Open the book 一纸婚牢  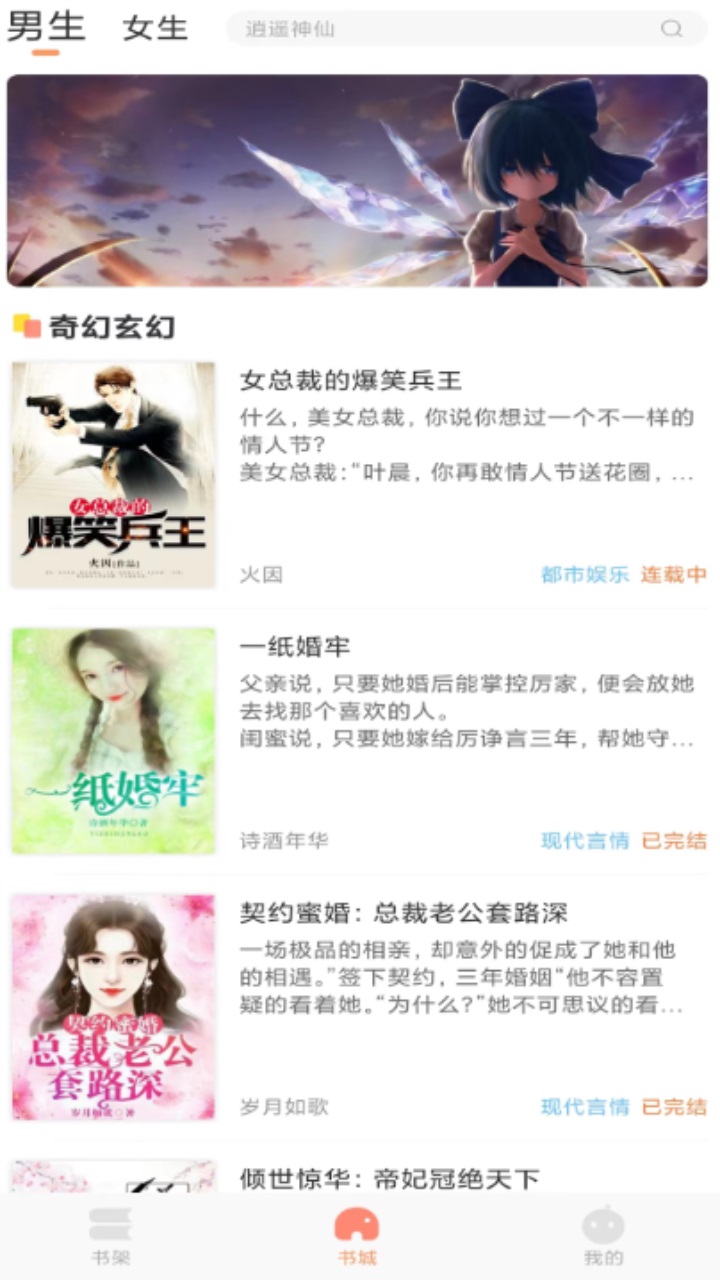tap(295, 647)
